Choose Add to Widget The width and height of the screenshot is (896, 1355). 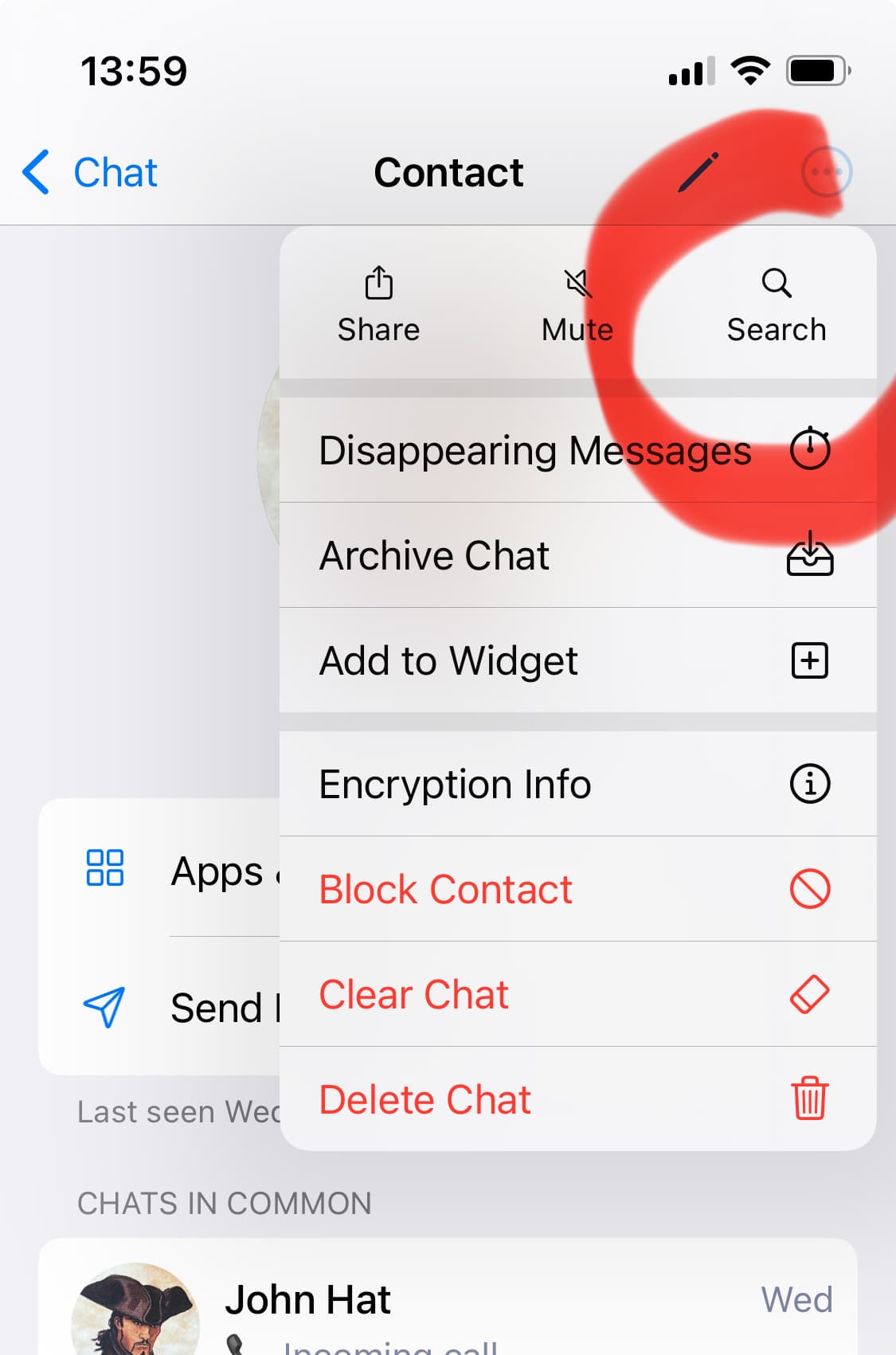pyautogui.click(x=577, y=660)
